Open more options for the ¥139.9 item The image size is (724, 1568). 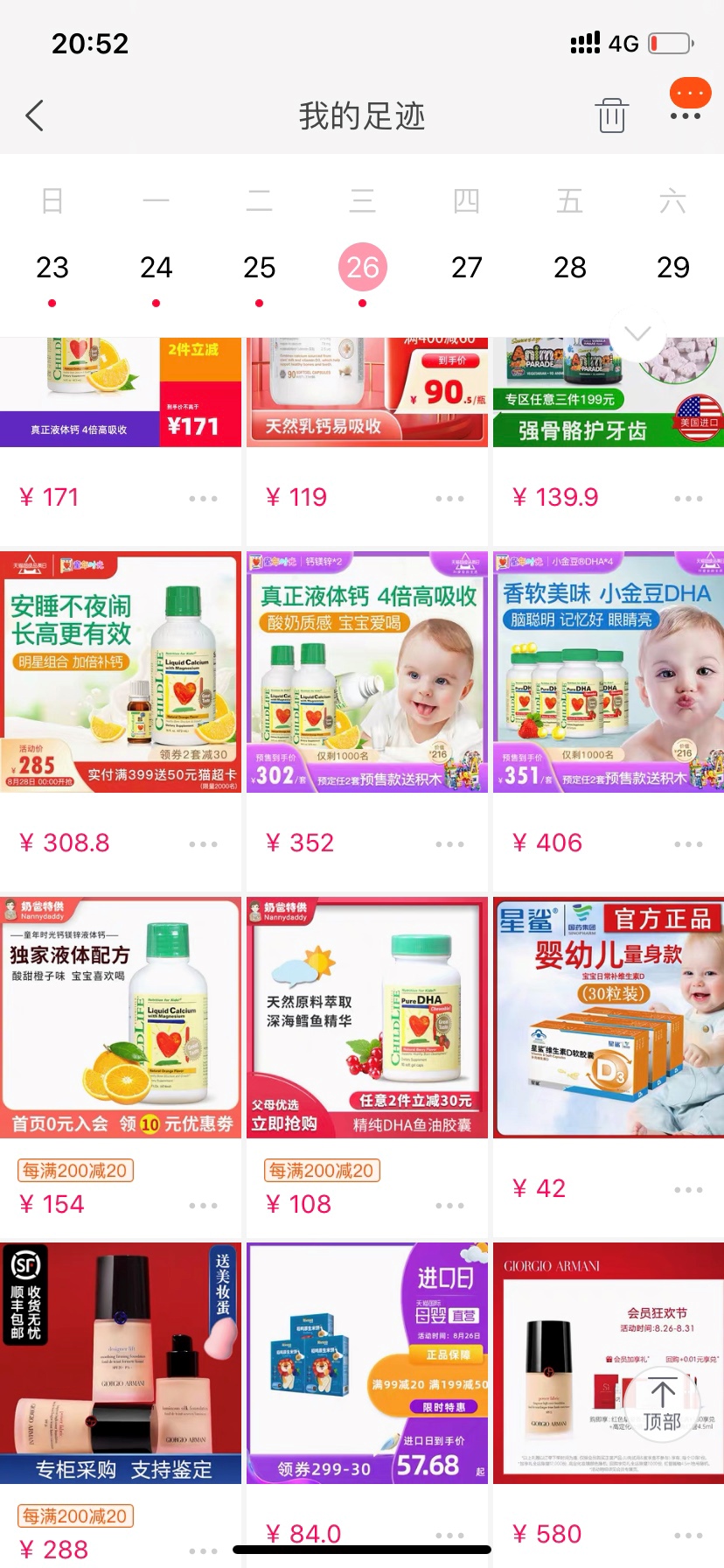[x=688, y=499]
